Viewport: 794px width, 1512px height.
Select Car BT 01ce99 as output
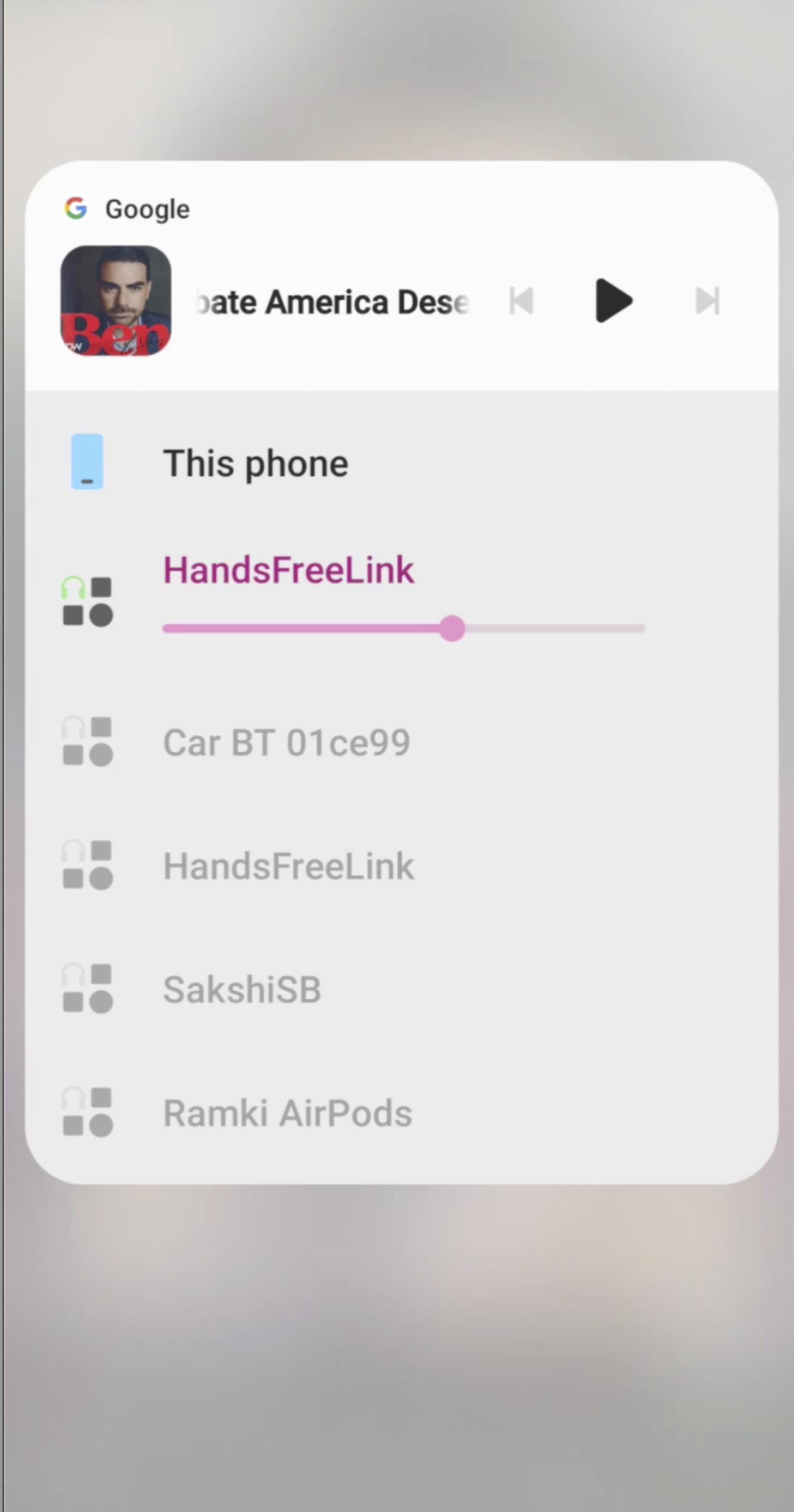[x=286, y=743]
